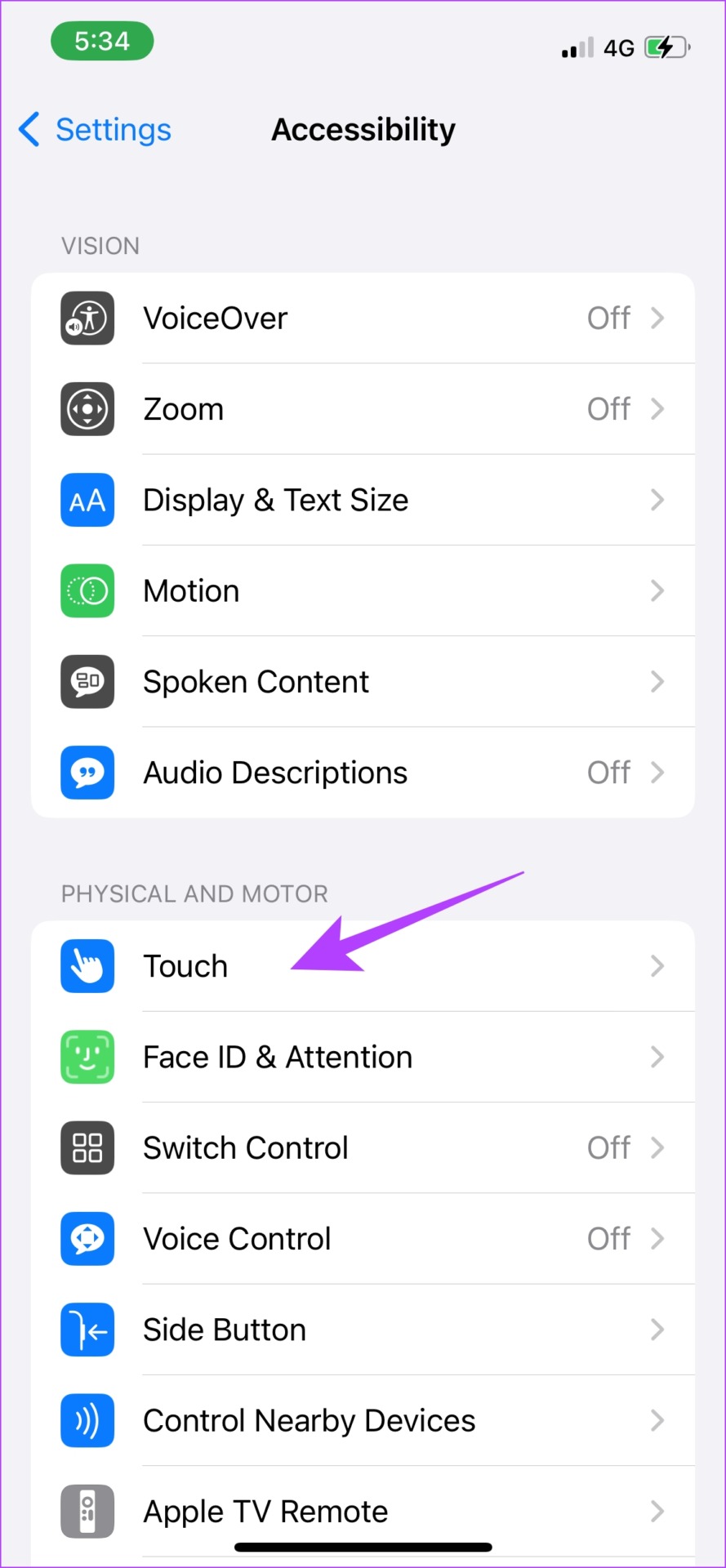The width and height of the screenshot is (726, 1568).
Task: Open VoiceOver settings
Action: (x=363, y=318)
